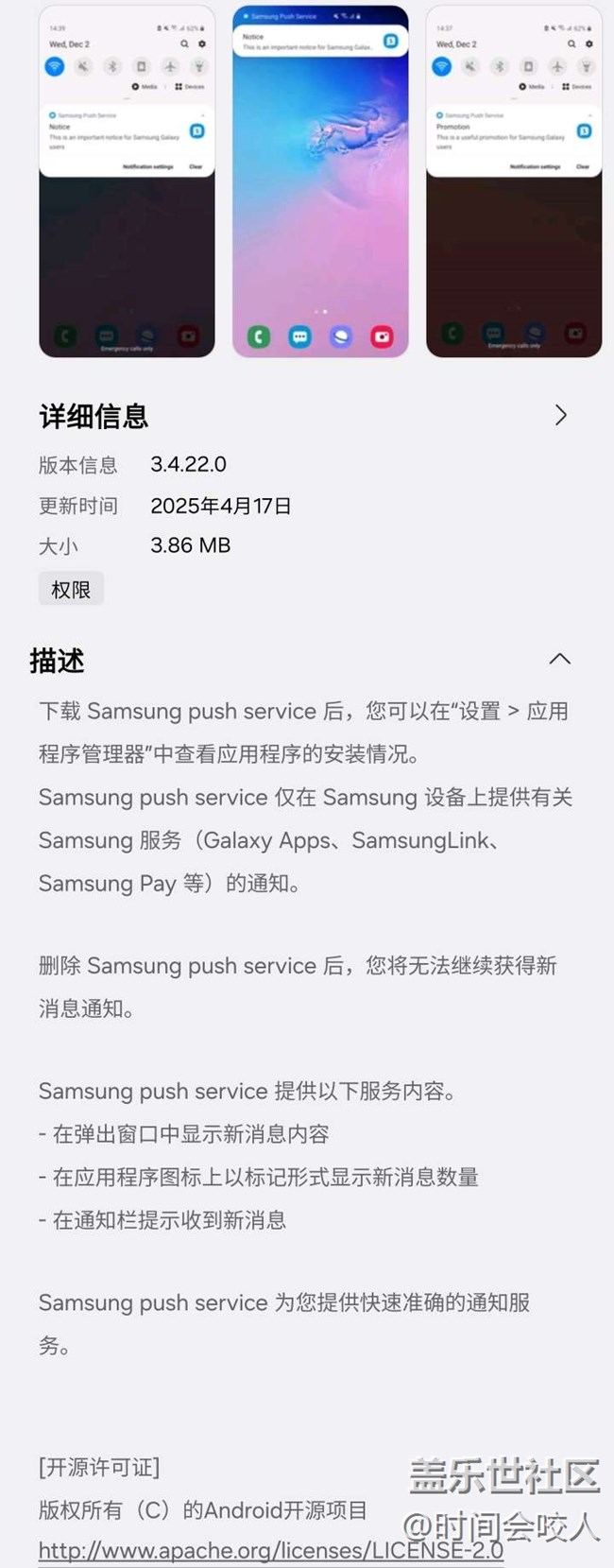Tap the 权限 permissions button
614x1568 pixels.
click(71, 590)
